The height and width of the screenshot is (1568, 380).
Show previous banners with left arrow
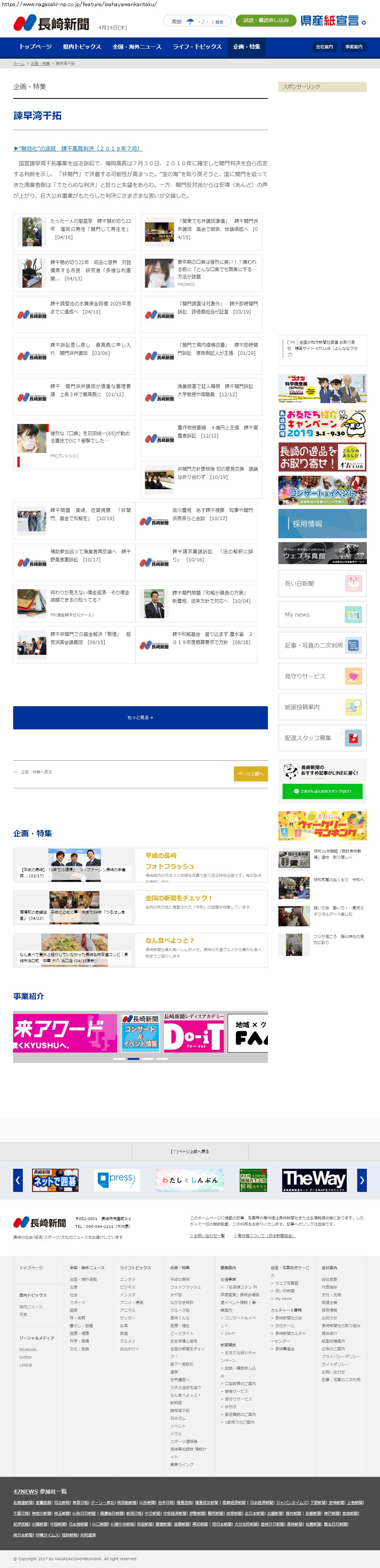[x=18, y=1180]
